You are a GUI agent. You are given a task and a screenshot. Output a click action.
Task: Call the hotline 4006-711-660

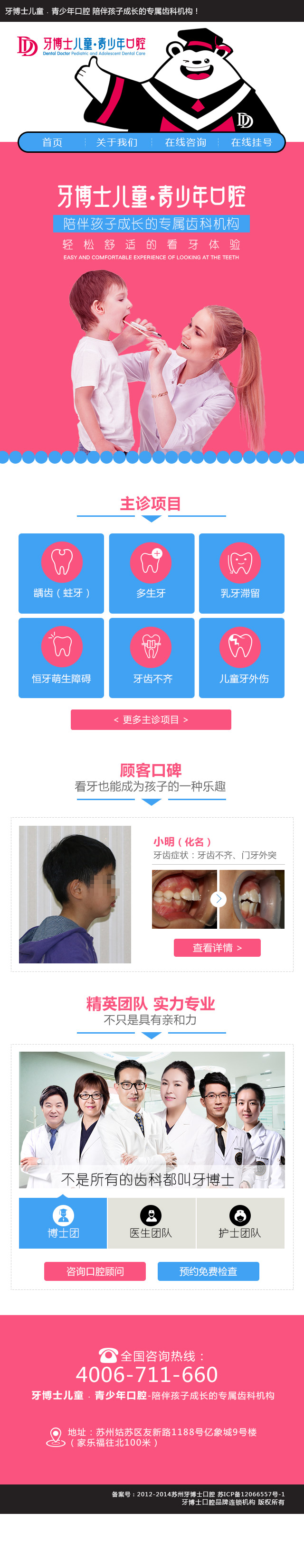[x=147, y=1374]
